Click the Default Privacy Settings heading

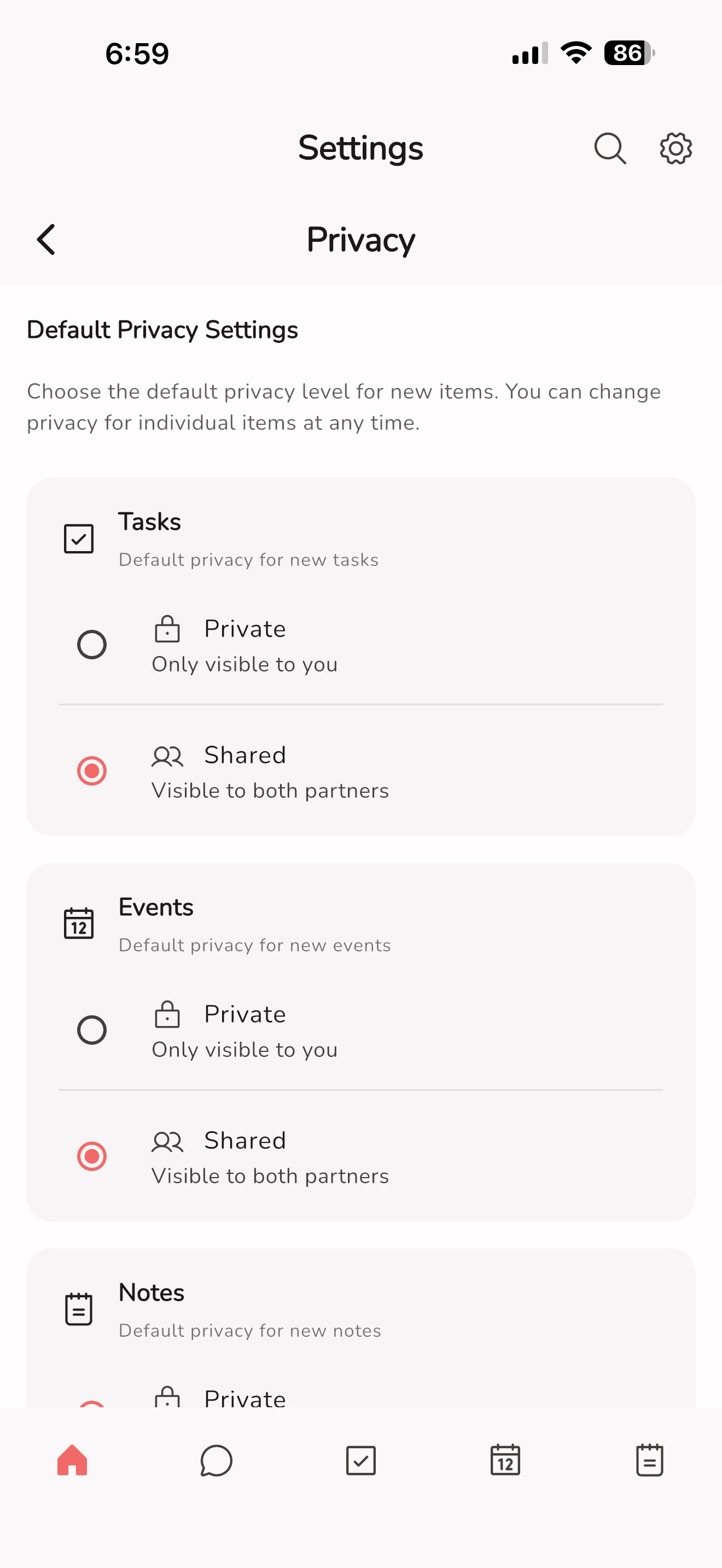pos(162,329)
